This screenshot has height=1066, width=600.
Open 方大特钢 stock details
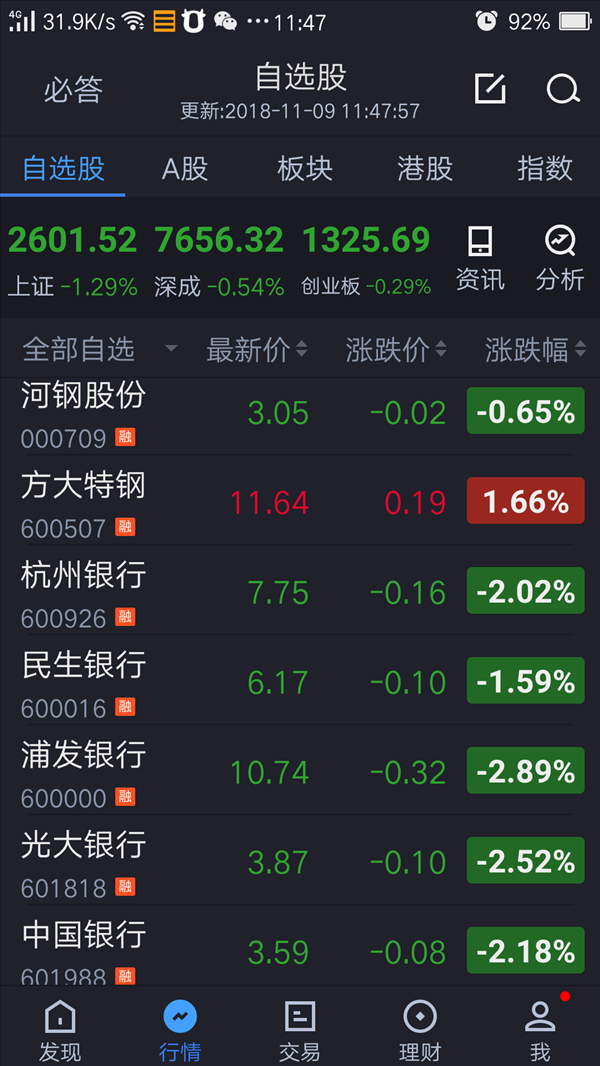300,501
